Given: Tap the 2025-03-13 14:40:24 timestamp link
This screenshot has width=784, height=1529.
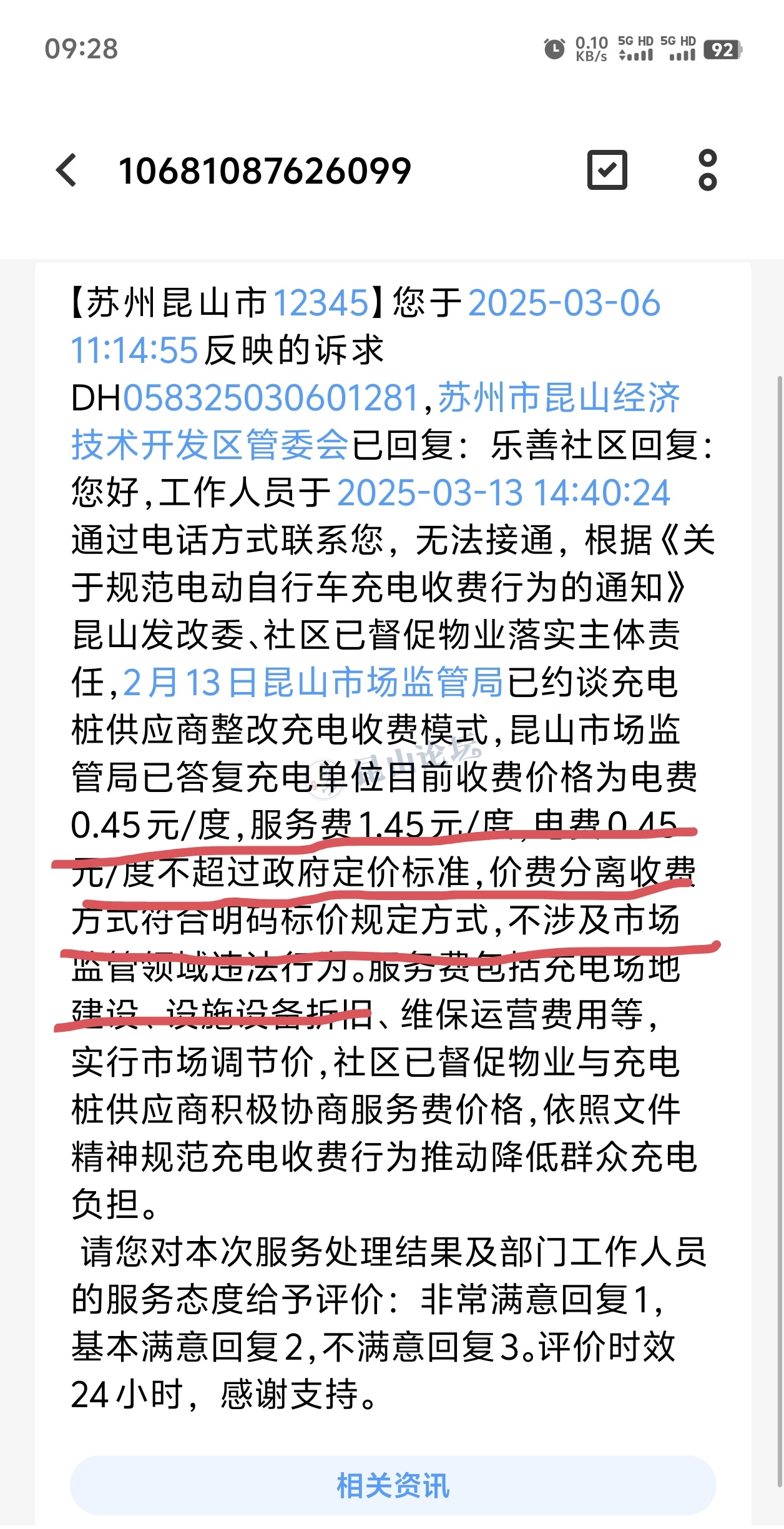Looking at the screenshot, I should (503, 493).
